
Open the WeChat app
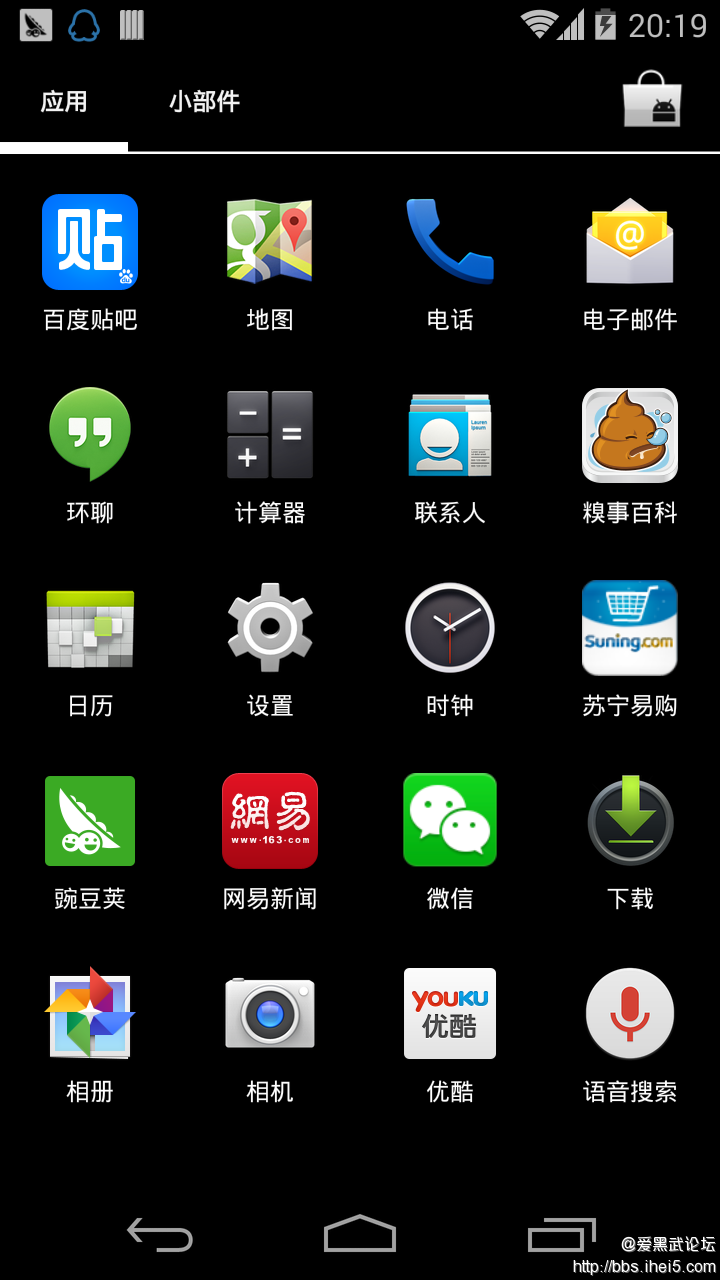pos(450,820)
